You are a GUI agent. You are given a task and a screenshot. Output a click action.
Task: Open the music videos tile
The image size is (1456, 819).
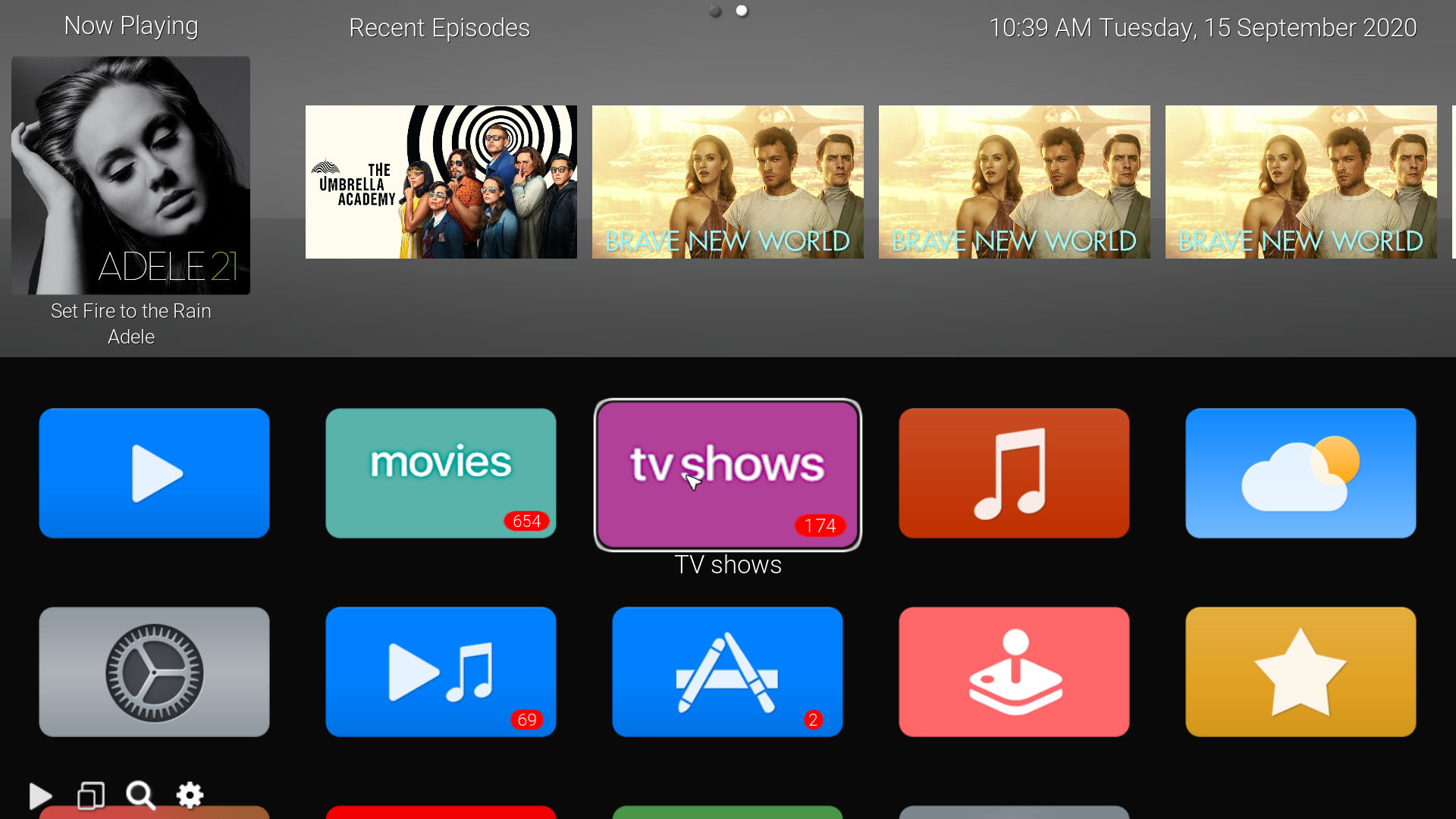(x=441, y=672)
